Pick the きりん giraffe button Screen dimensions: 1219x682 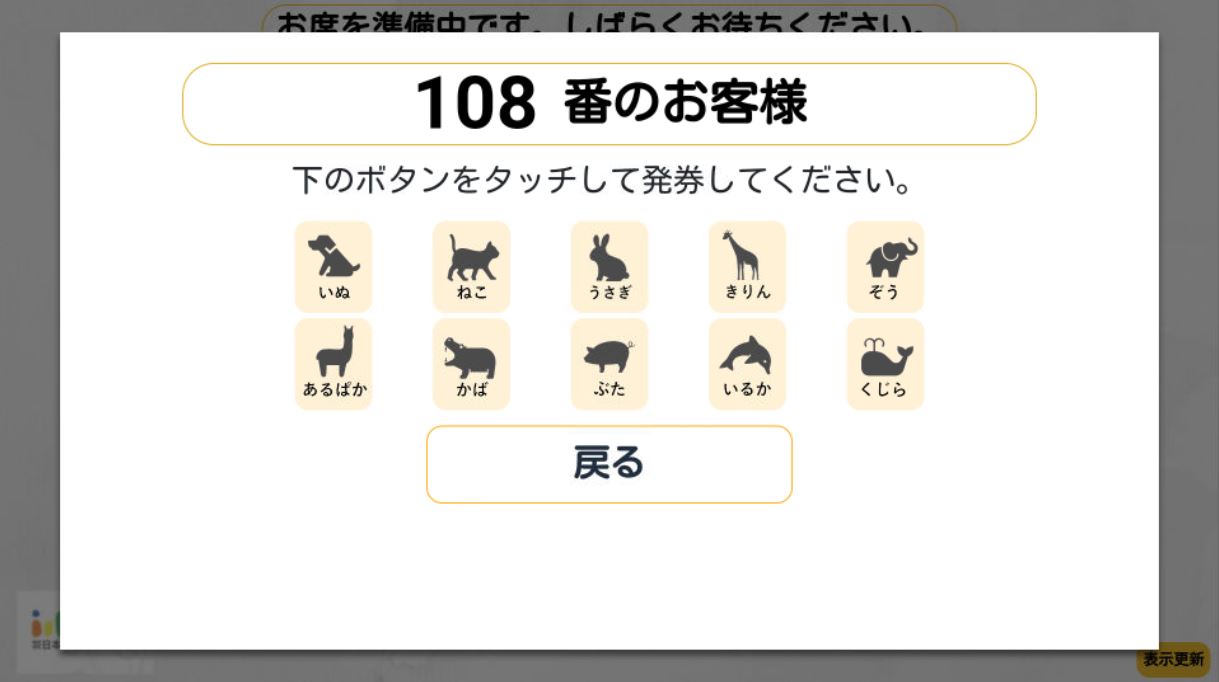click(x=747, y=267)
